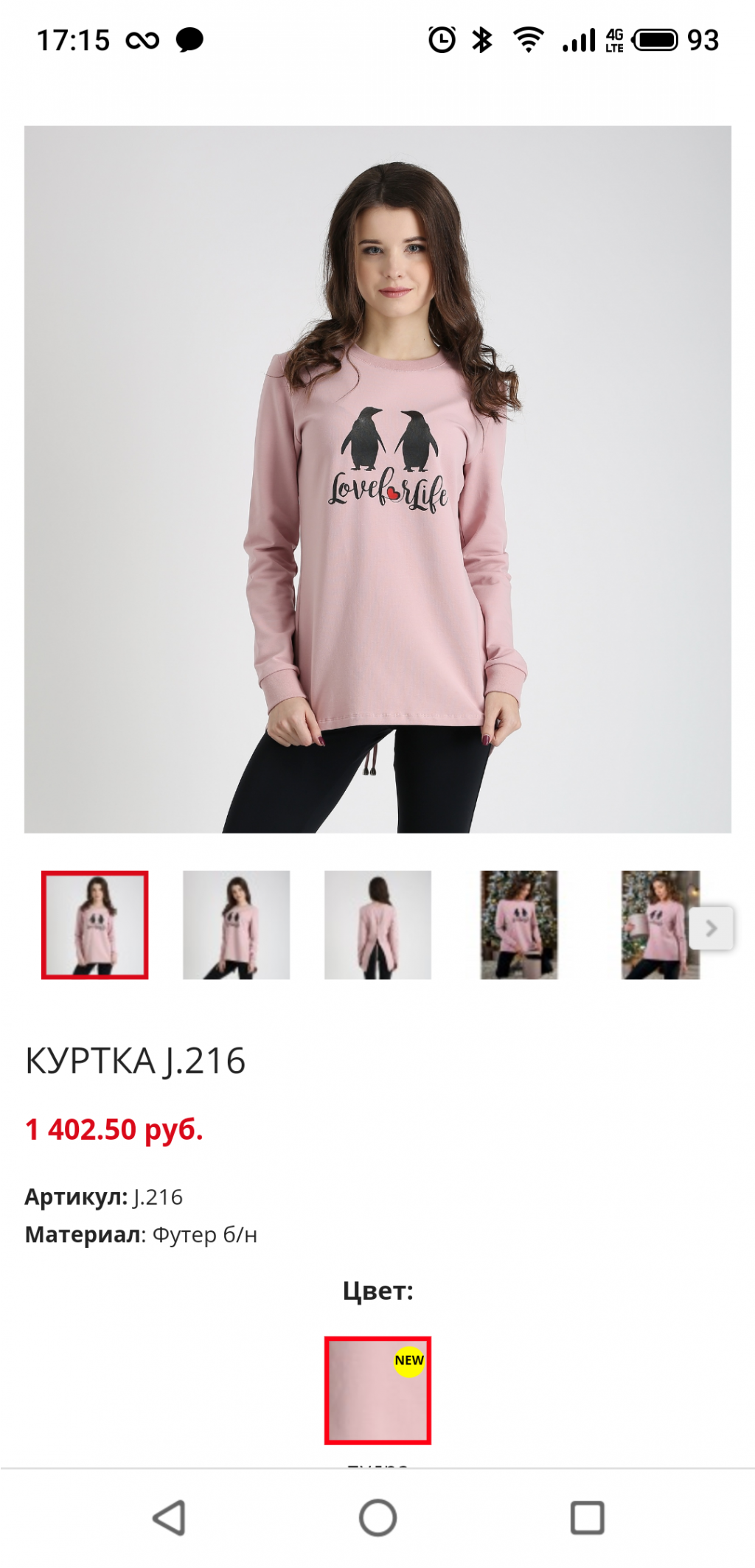Show the second side-pose thumbnail
The height and width of the screenshot is (1568, 755).
coord(236,924)
